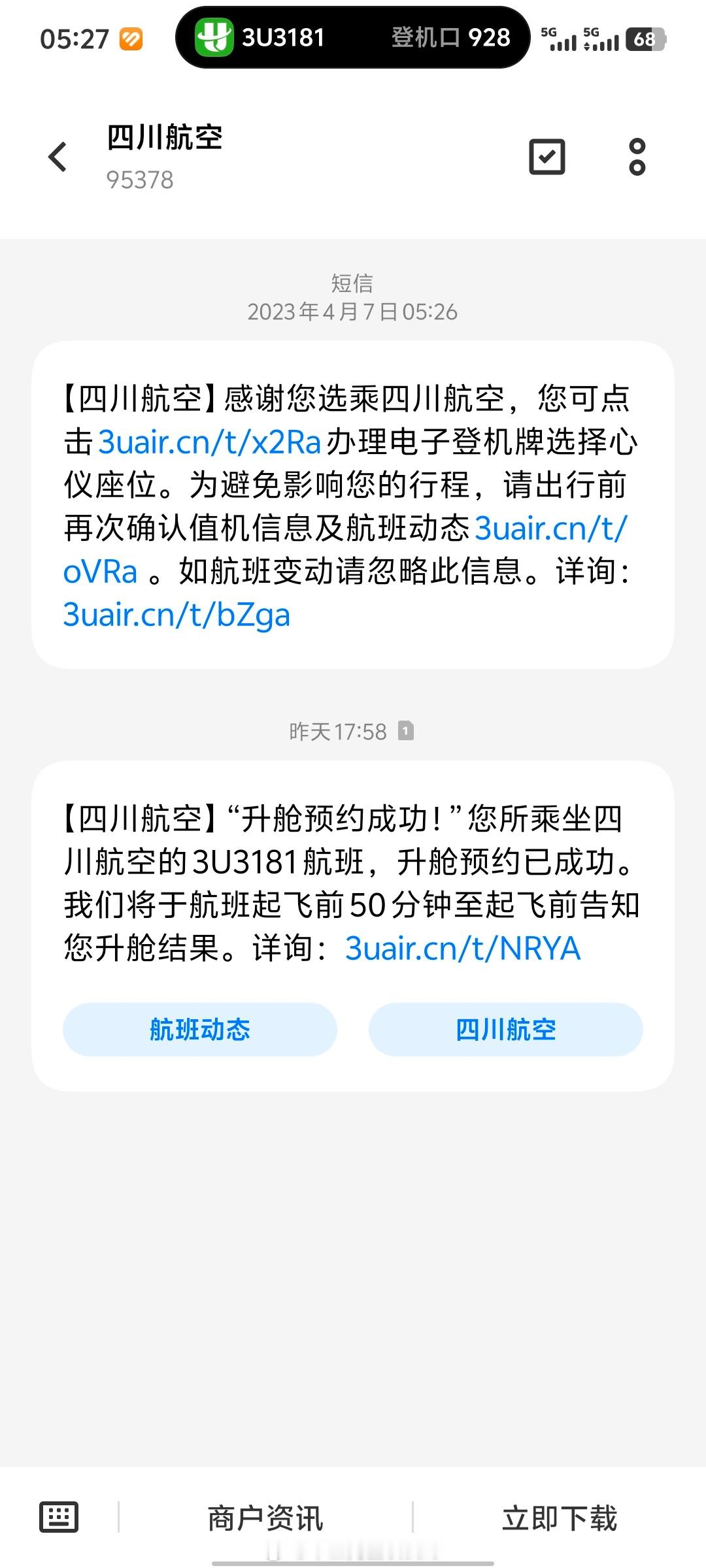
Task: Show the keyboard via the keyboard icon
Action: (59, 1517)
